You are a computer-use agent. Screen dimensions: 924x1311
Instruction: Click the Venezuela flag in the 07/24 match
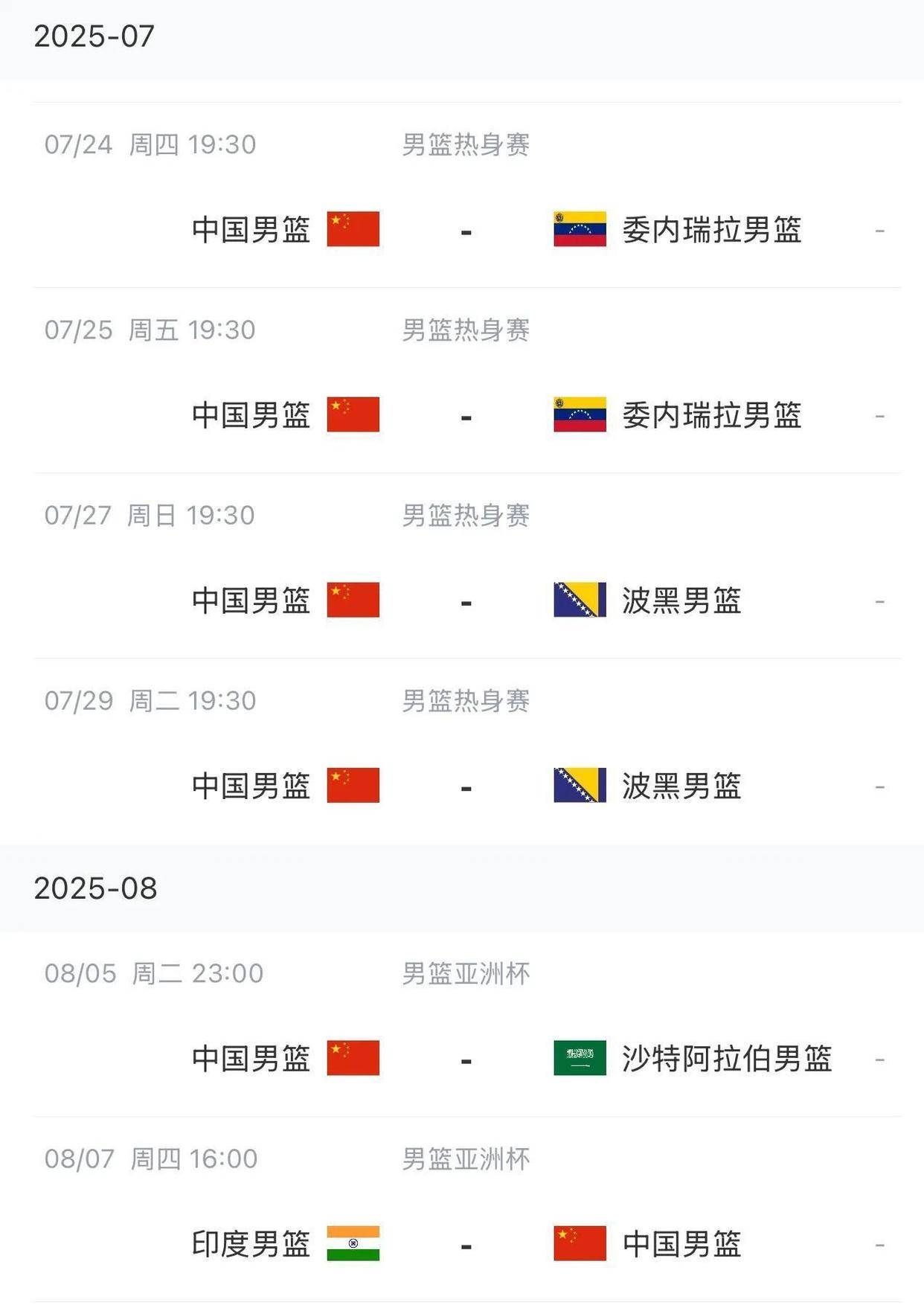582,230
